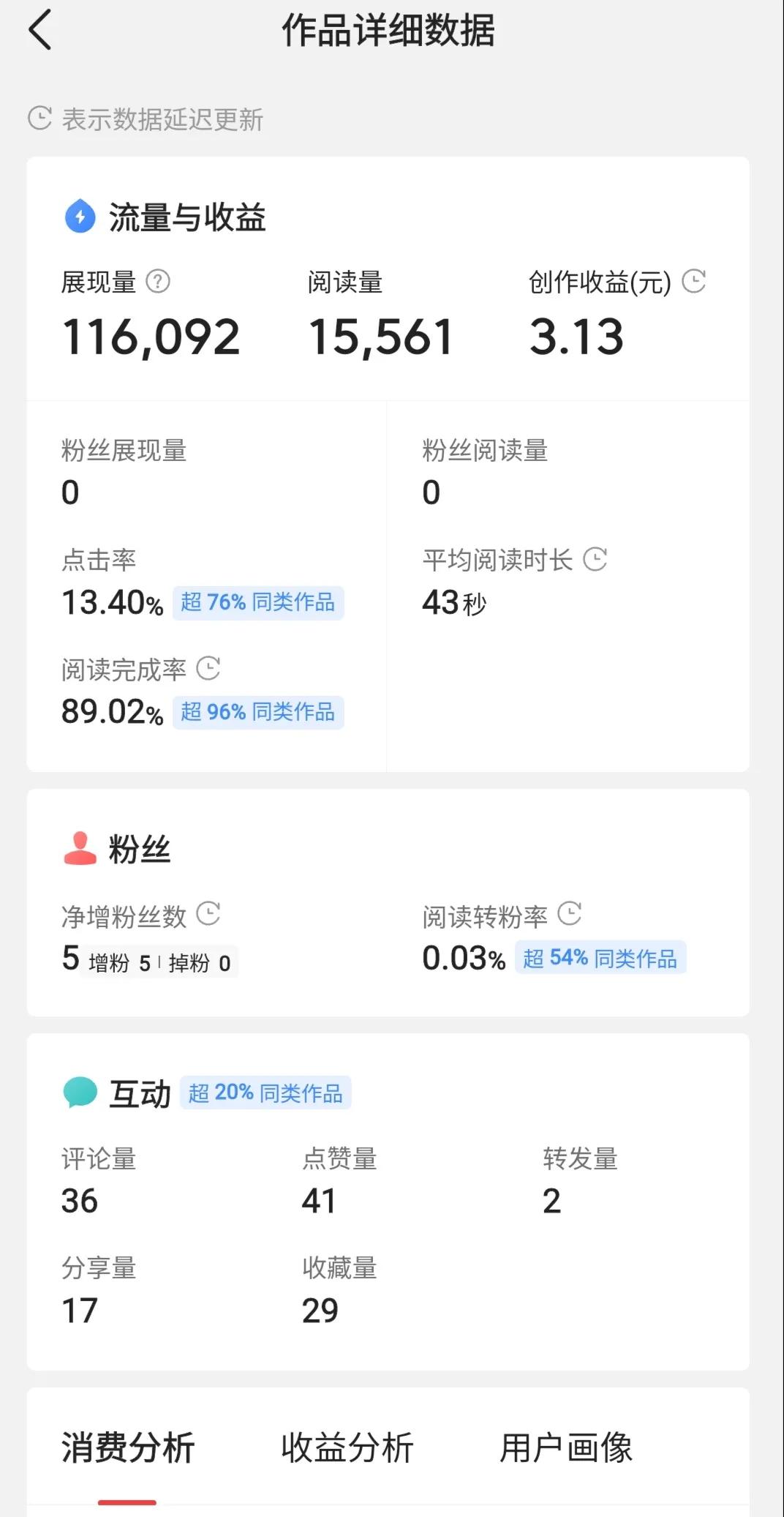Click the blue lightning icon for 流量与收益
The height and width of the screenshot is (1517, 784).
pos(80,216)
